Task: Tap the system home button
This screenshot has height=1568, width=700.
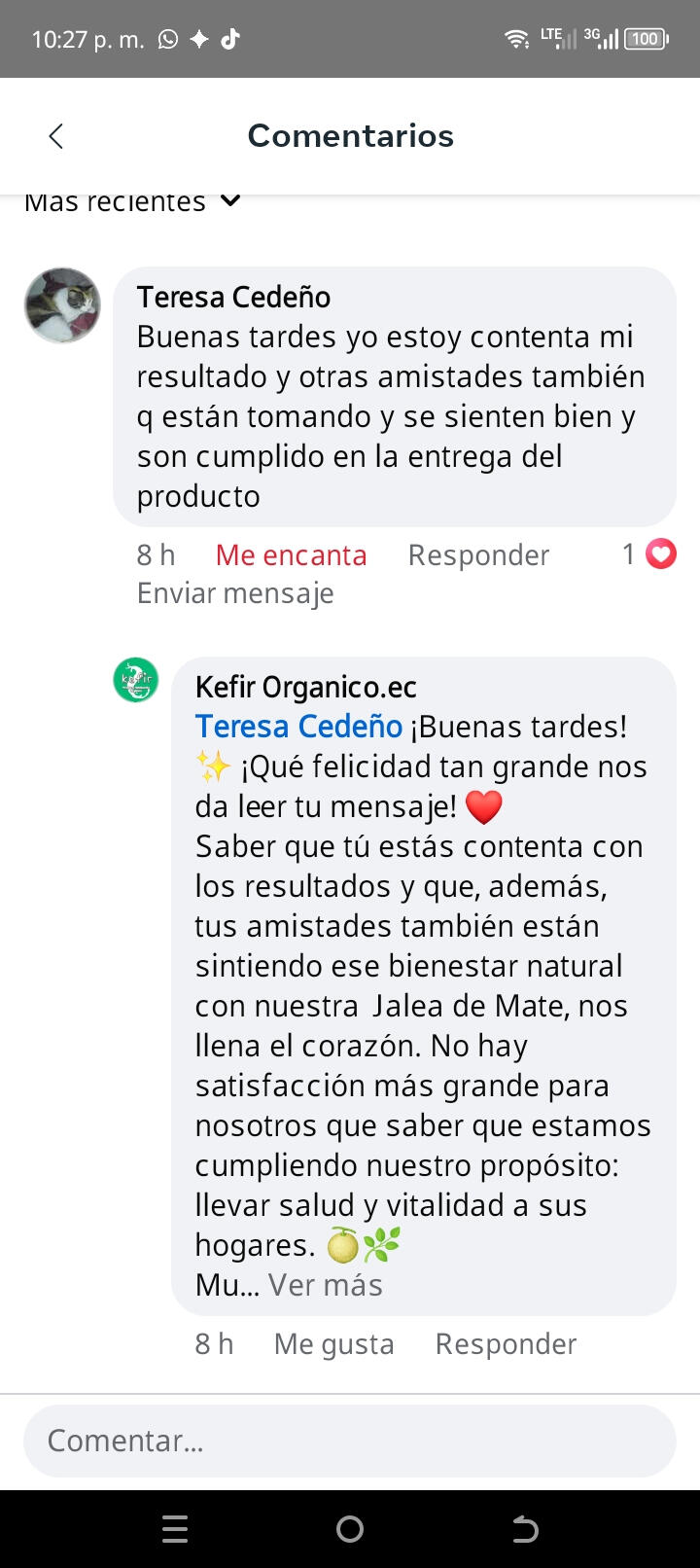Action: click(350, 1529)
